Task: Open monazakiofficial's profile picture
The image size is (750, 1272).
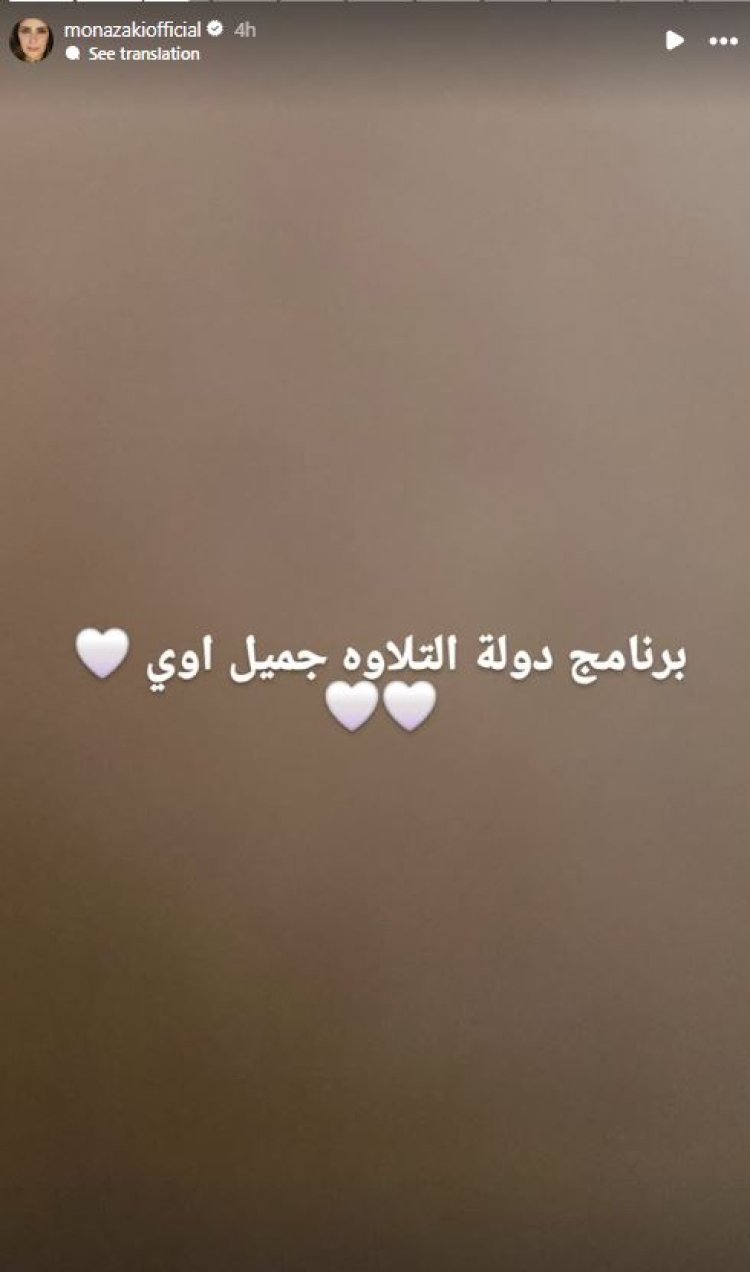Action: pos(31,40)
